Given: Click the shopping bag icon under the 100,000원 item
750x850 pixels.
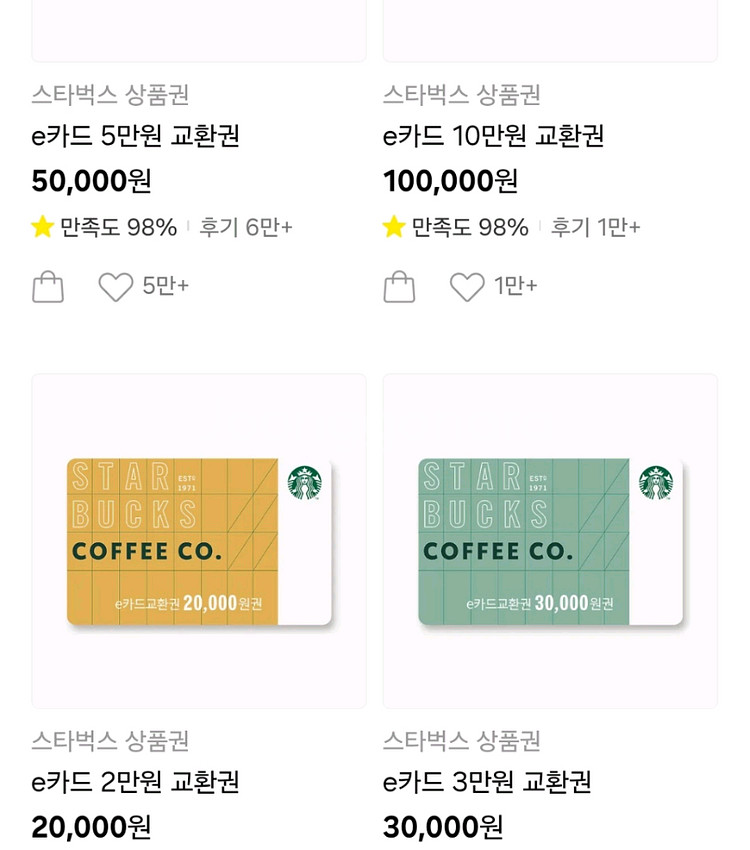Looking at the screenshot, I should pos(398,286).
